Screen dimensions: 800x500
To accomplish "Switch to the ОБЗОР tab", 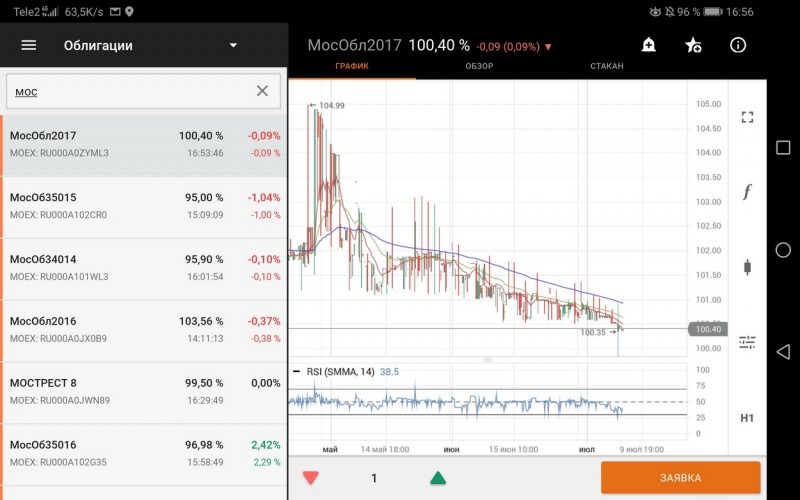I will click(479, 66).
